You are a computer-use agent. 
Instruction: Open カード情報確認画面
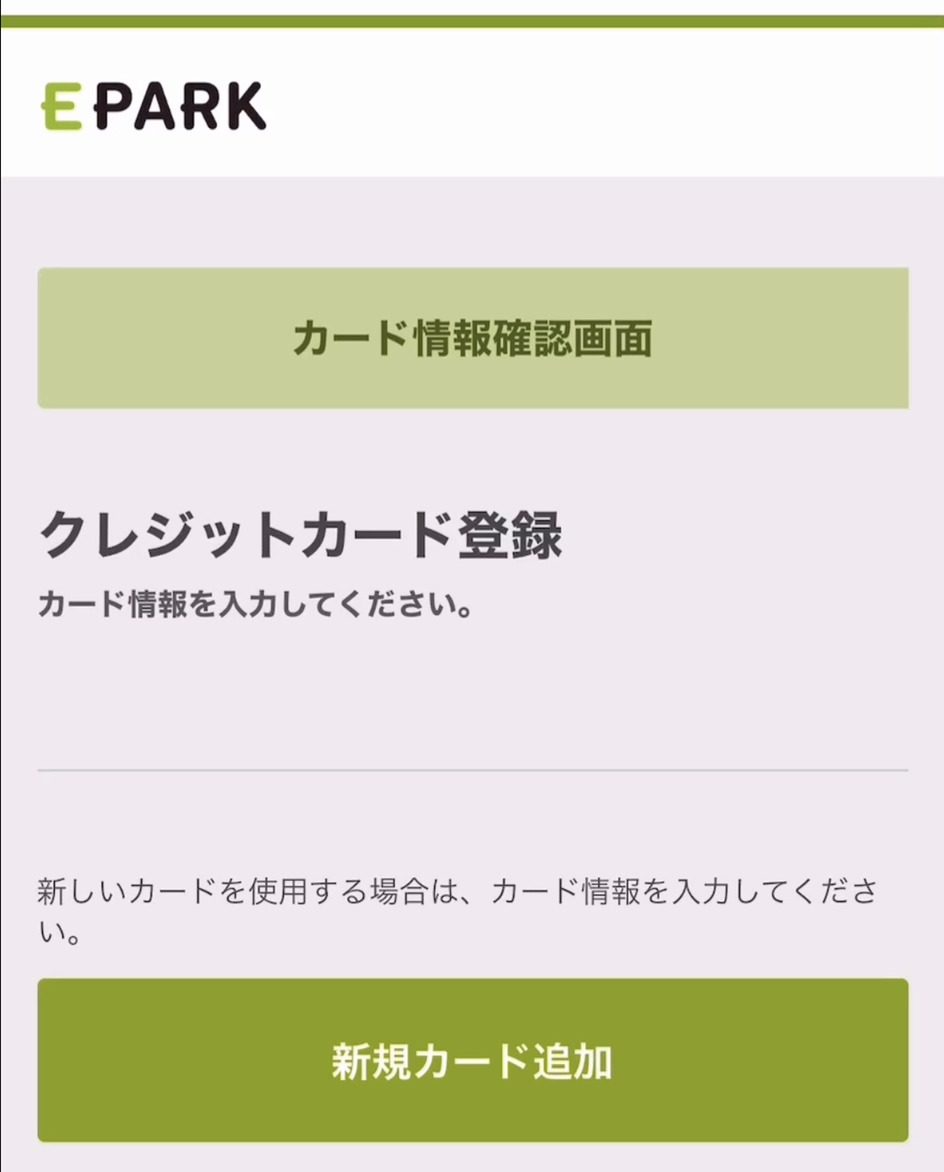pos(472,338)
